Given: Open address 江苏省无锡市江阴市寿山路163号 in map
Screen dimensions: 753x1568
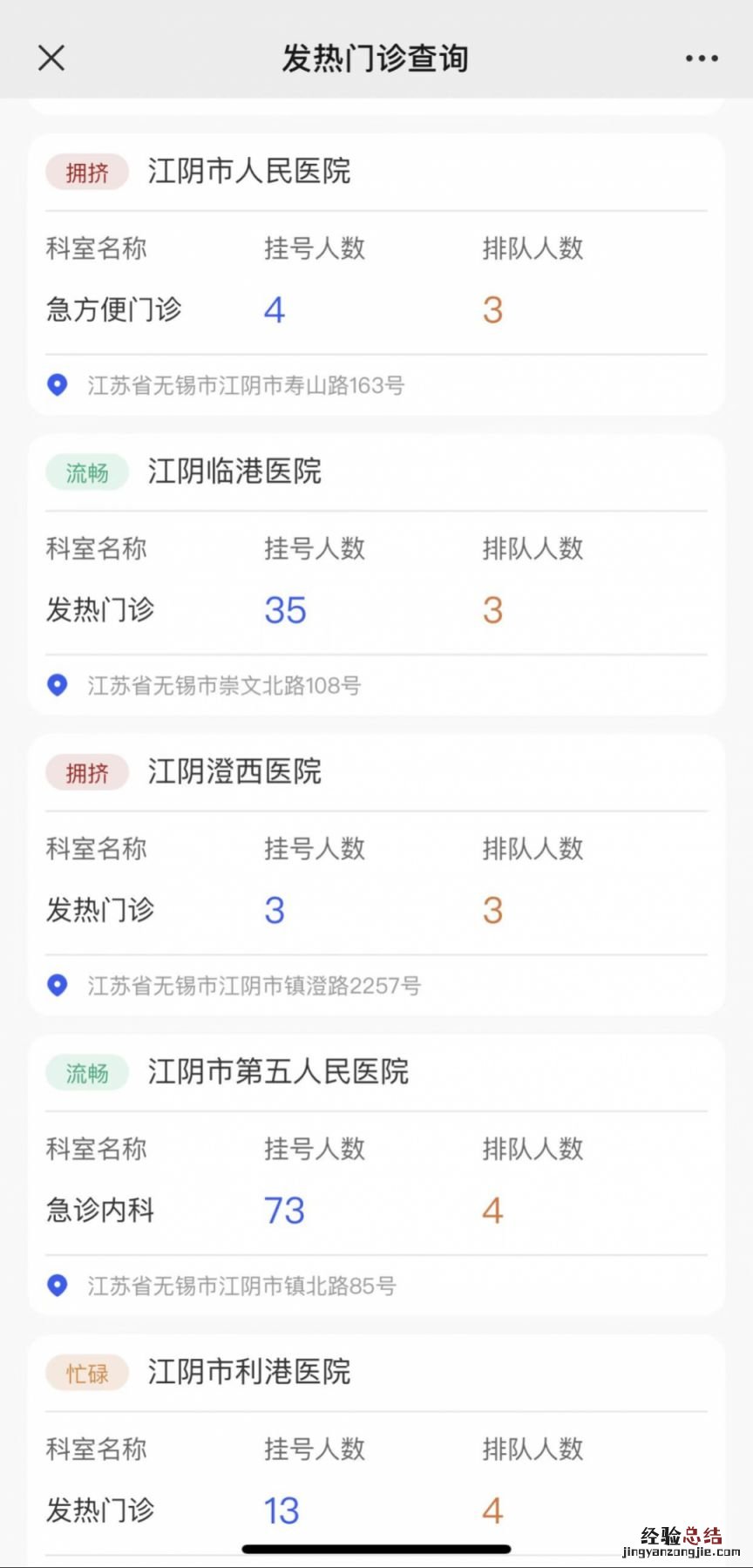Looking at the screenshot, I should (245, 385).
